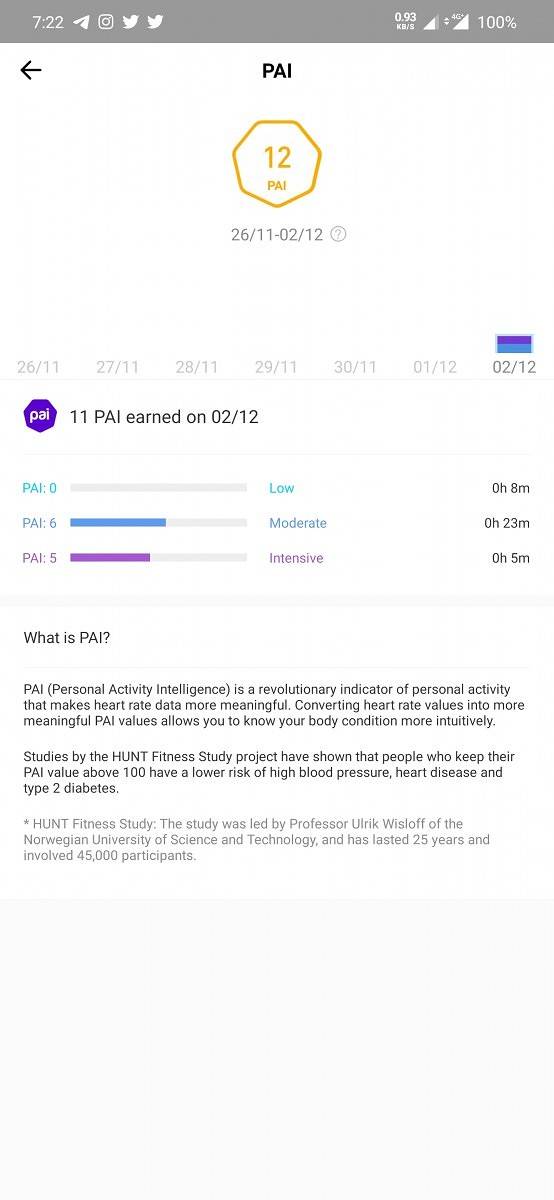Screen dimensions: 554x1200
Task: Select the 26/11 day on the chart
Action: tap(38, 367)
